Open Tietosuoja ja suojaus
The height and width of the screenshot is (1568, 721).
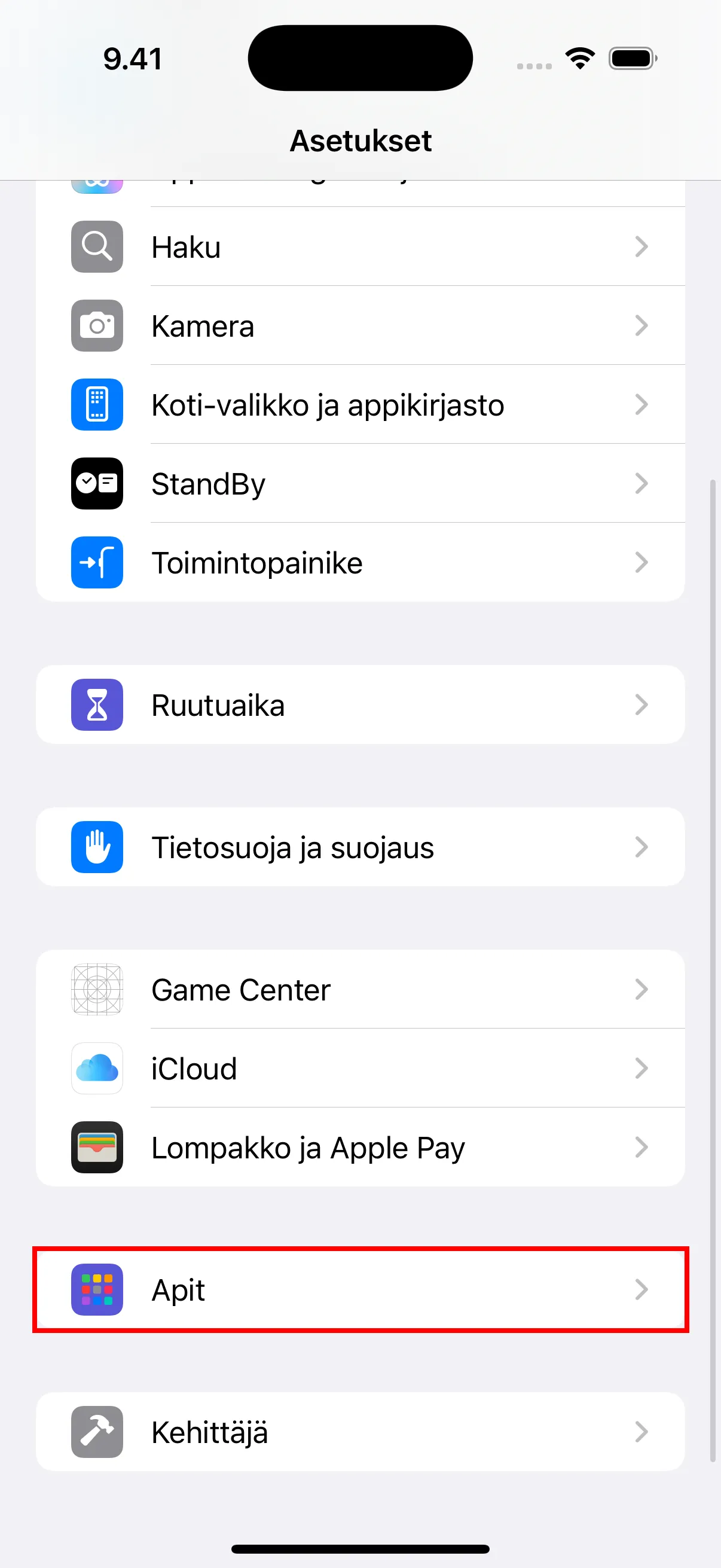tap(359, 847)
